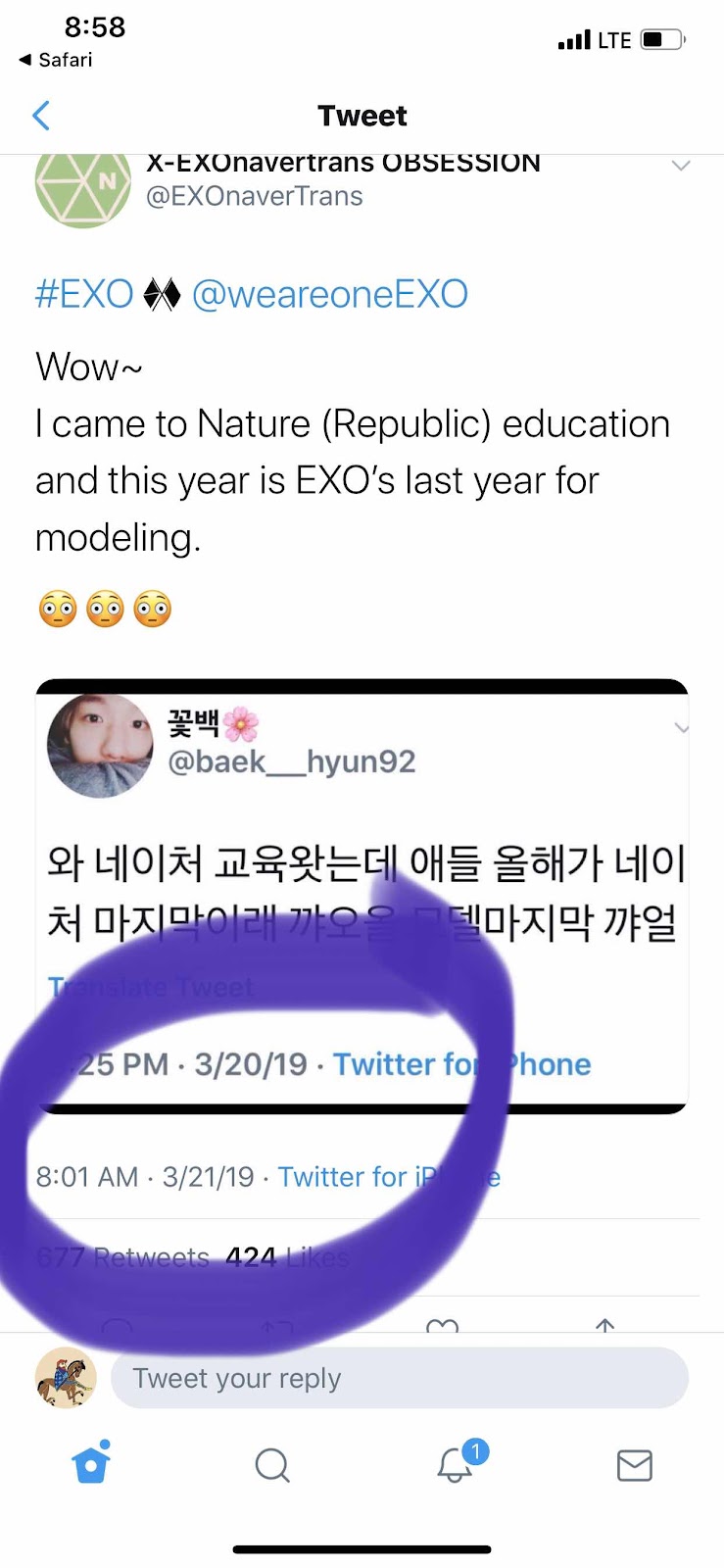Switch to the Home tab

point(91,1464)
